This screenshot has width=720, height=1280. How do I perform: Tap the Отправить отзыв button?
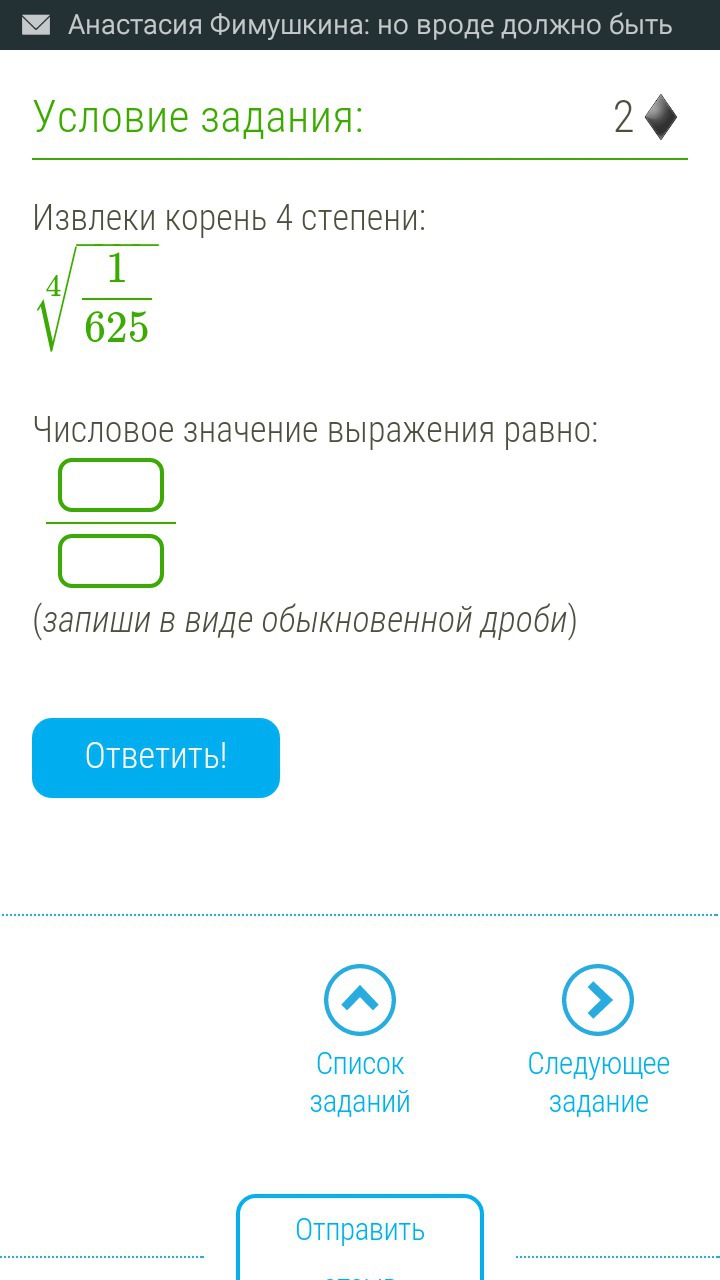[360, 1236]
